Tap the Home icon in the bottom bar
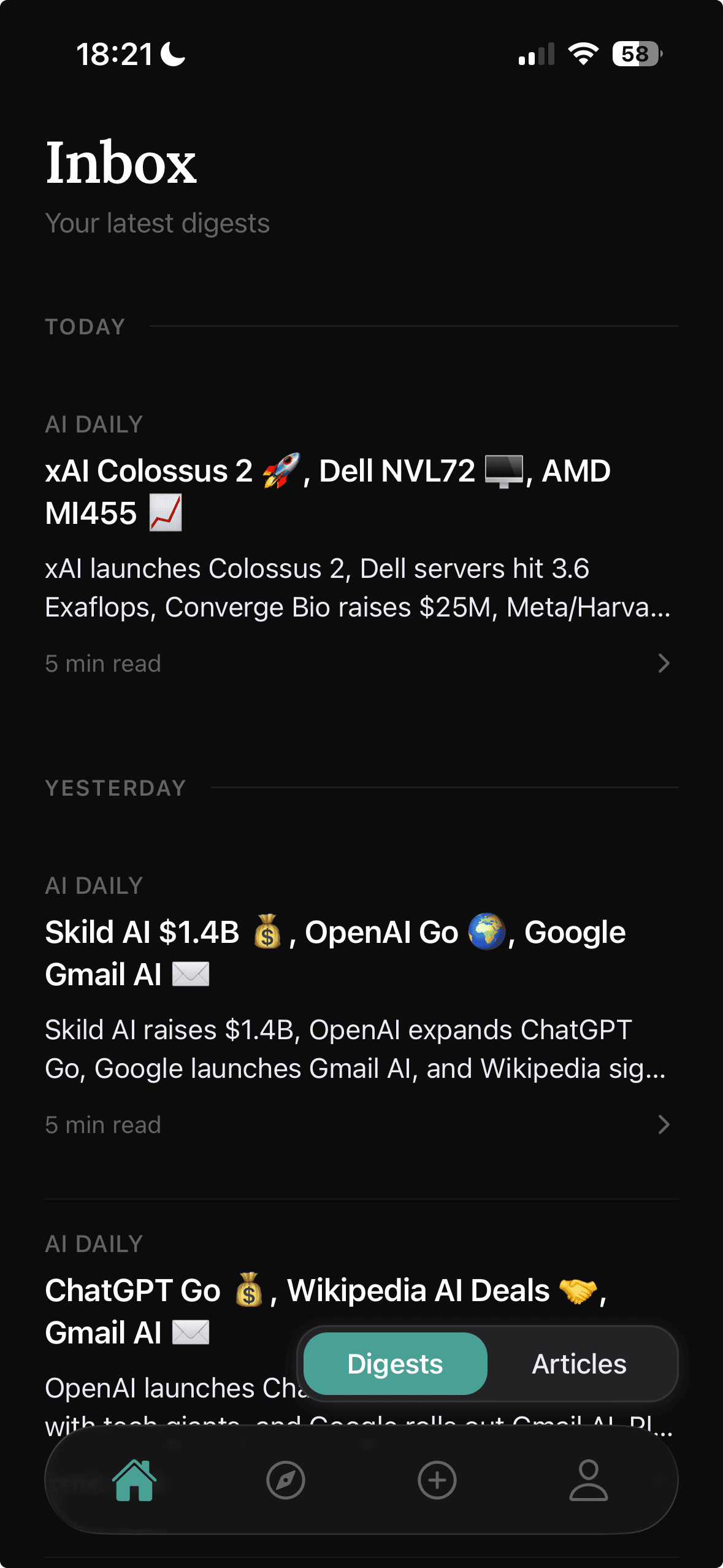The height and width of the screenshot is (1568, 723). click(134, 1480)
